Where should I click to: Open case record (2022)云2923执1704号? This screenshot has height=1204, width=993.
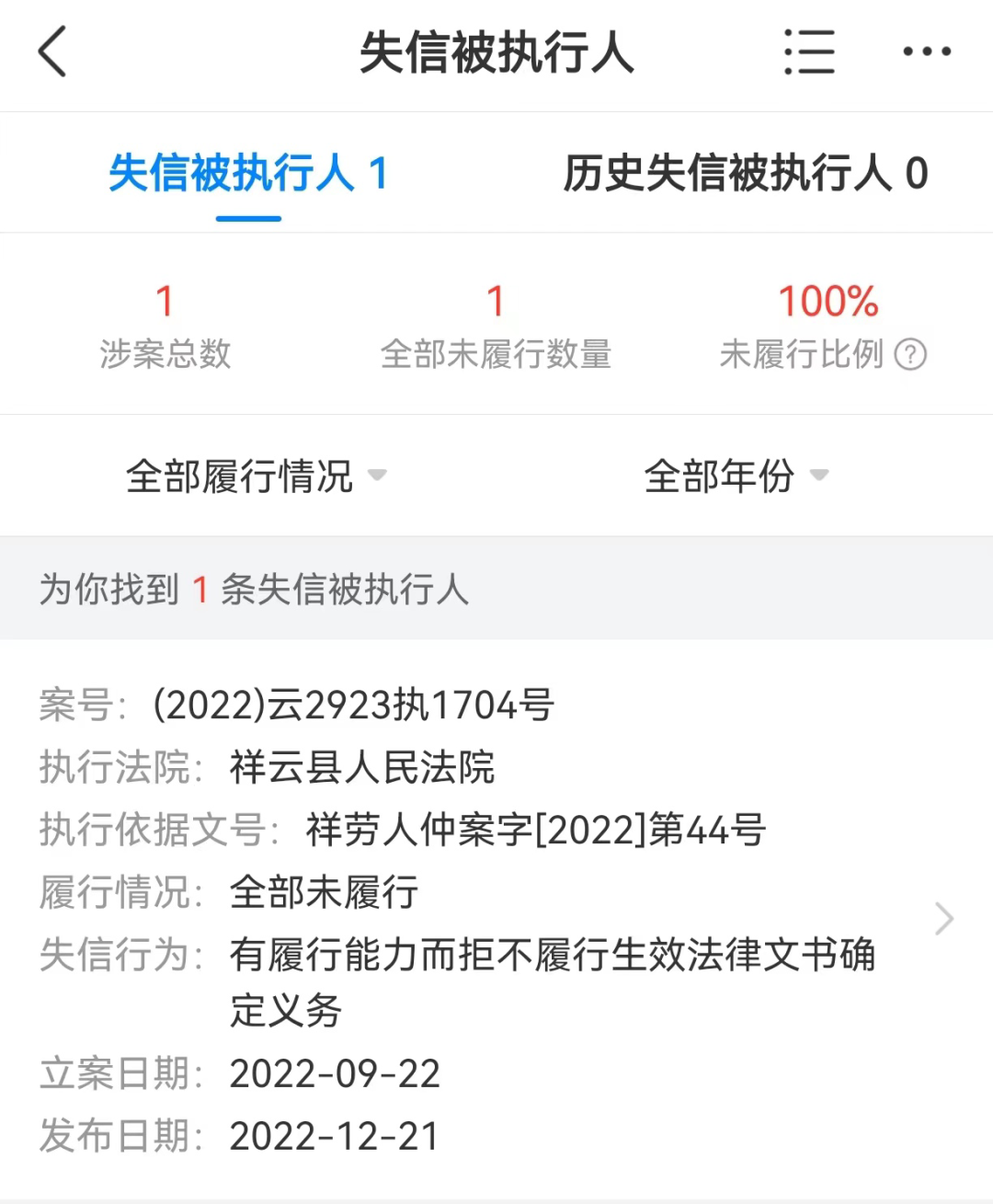(496, 918)
